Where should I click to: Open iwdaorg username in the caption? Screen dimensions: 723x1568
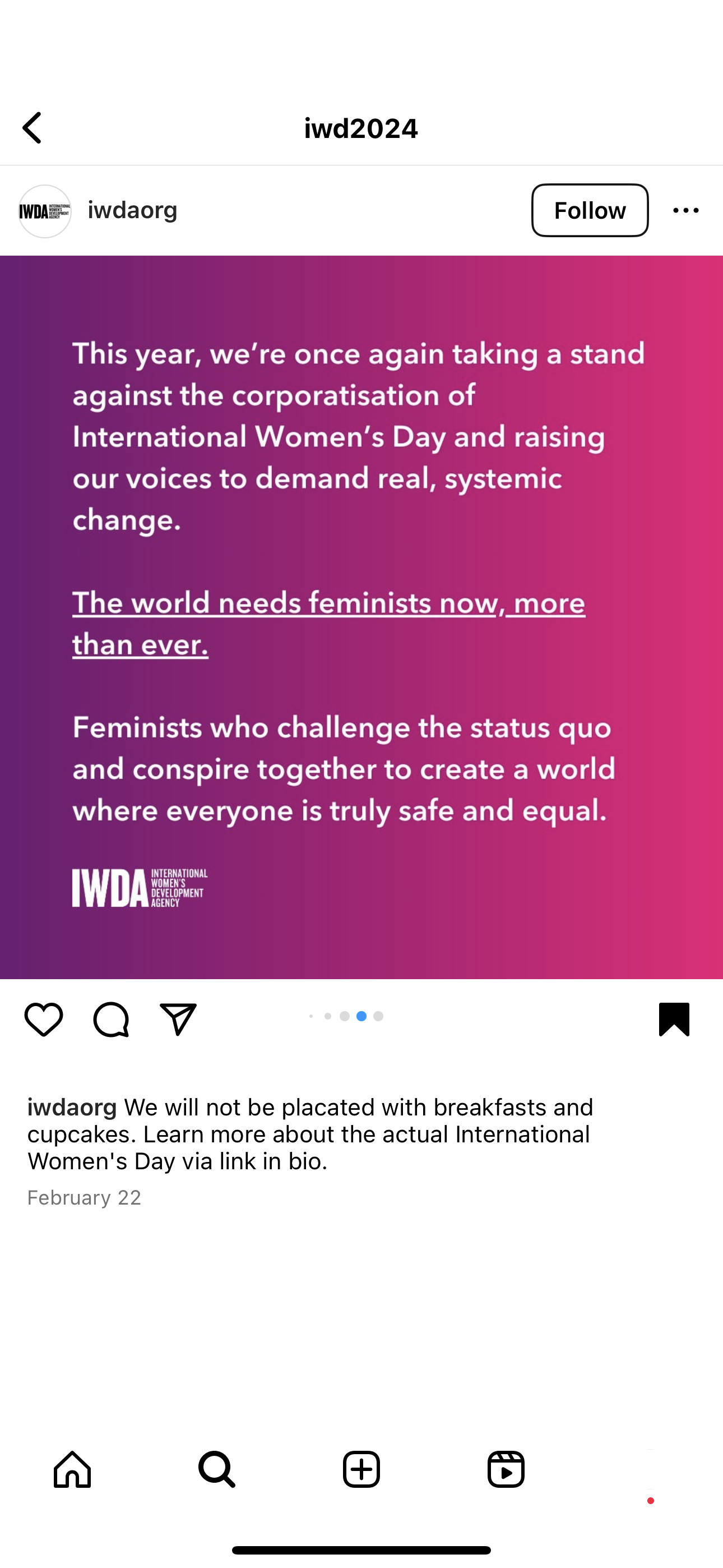[72, 1107]
